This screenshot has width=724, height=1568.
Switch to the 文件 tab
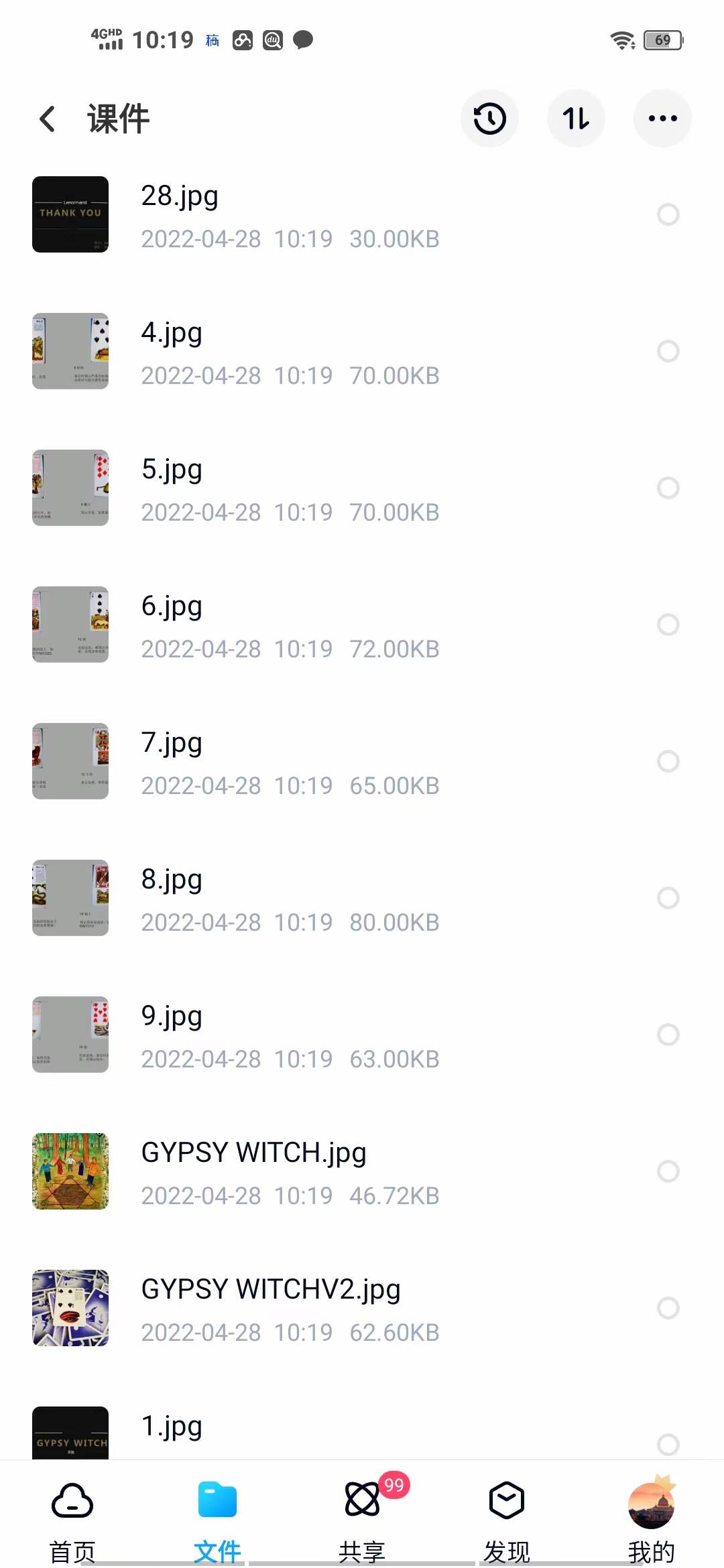pos(217,1514)
